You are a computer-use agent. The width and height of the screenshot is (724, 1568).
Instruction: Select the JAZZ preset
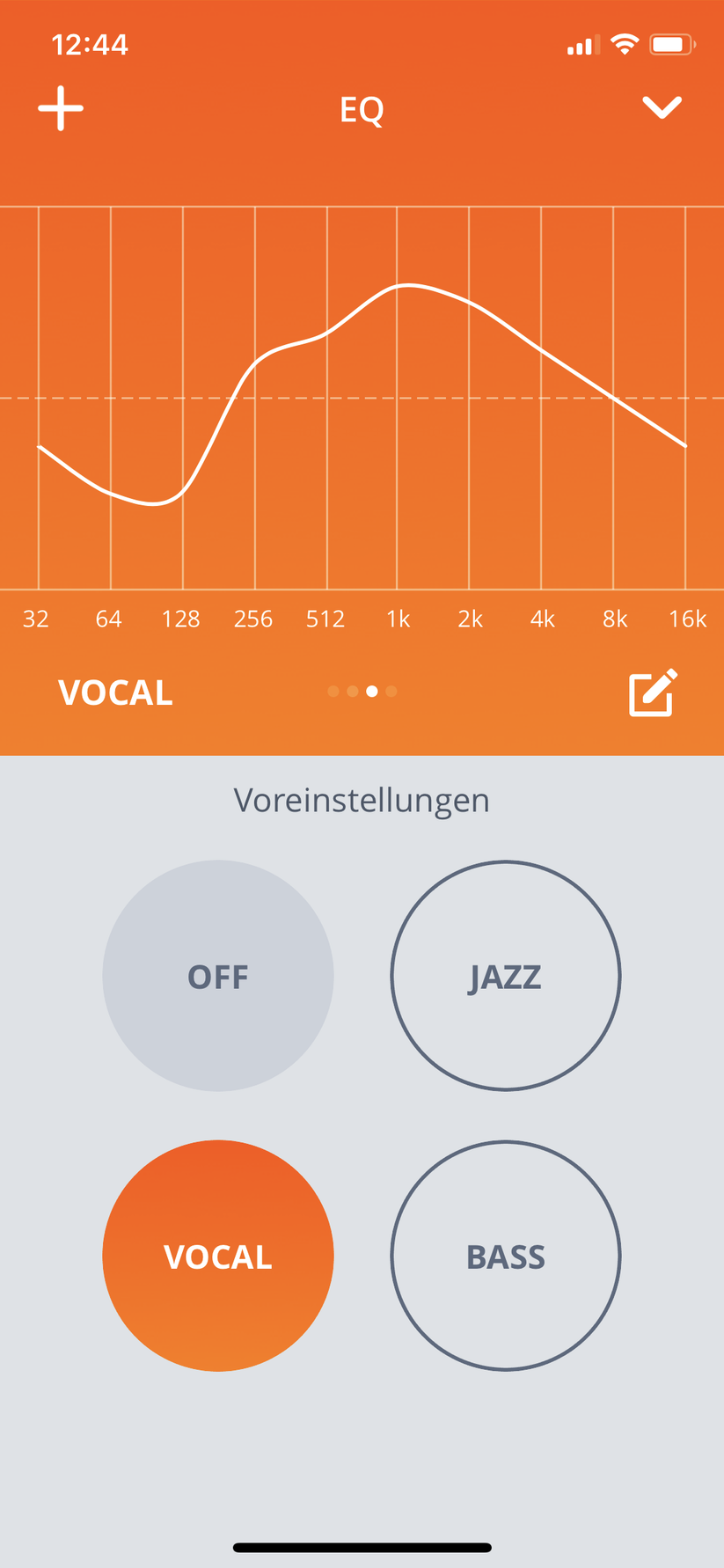[x=506, y=976]
